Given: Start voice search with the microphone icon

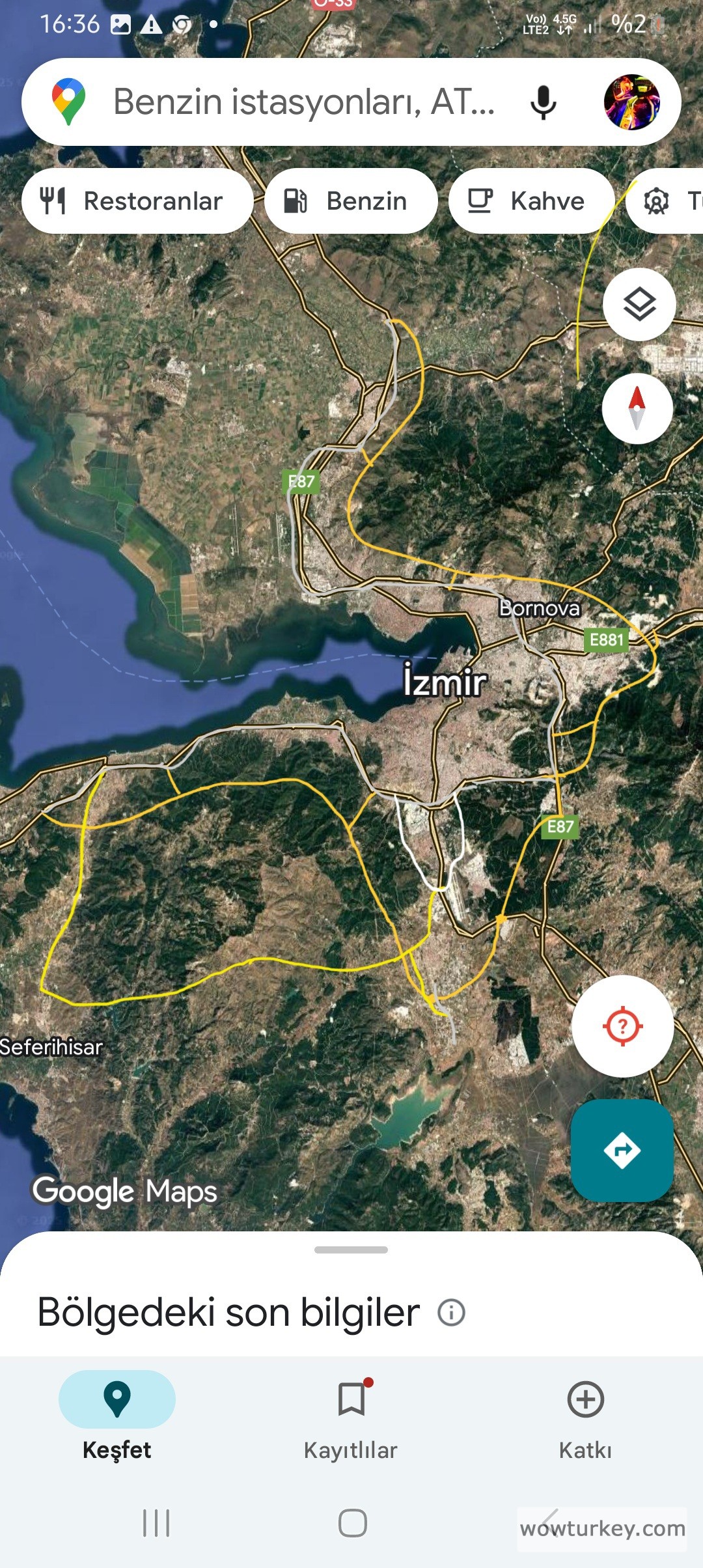Looking at the screenshot, I should 544,102.
